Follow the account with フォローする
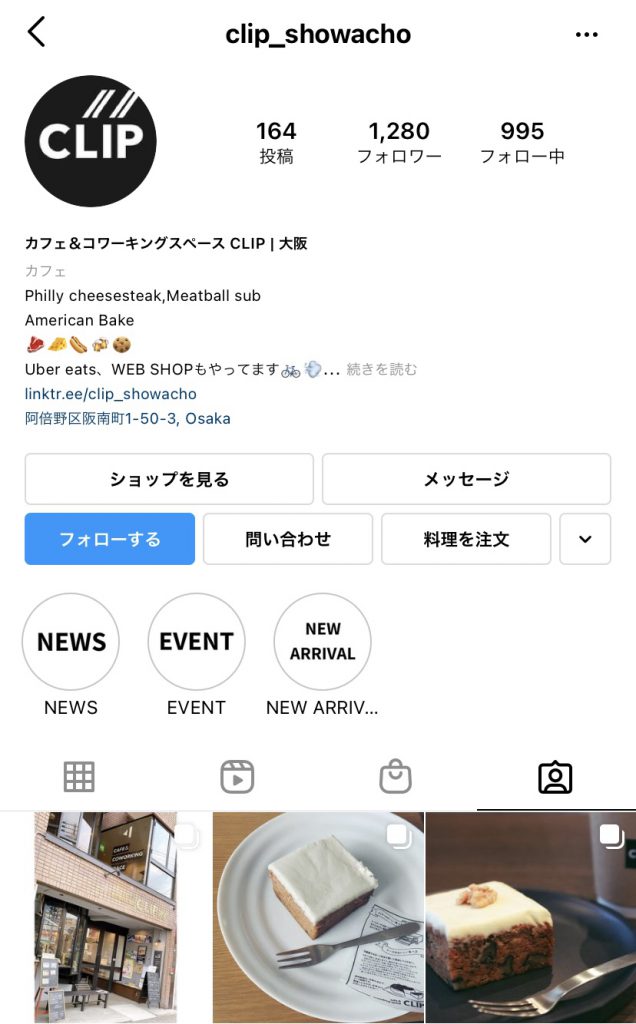This screenshot has width=636, height=1024. coord(110,539)
